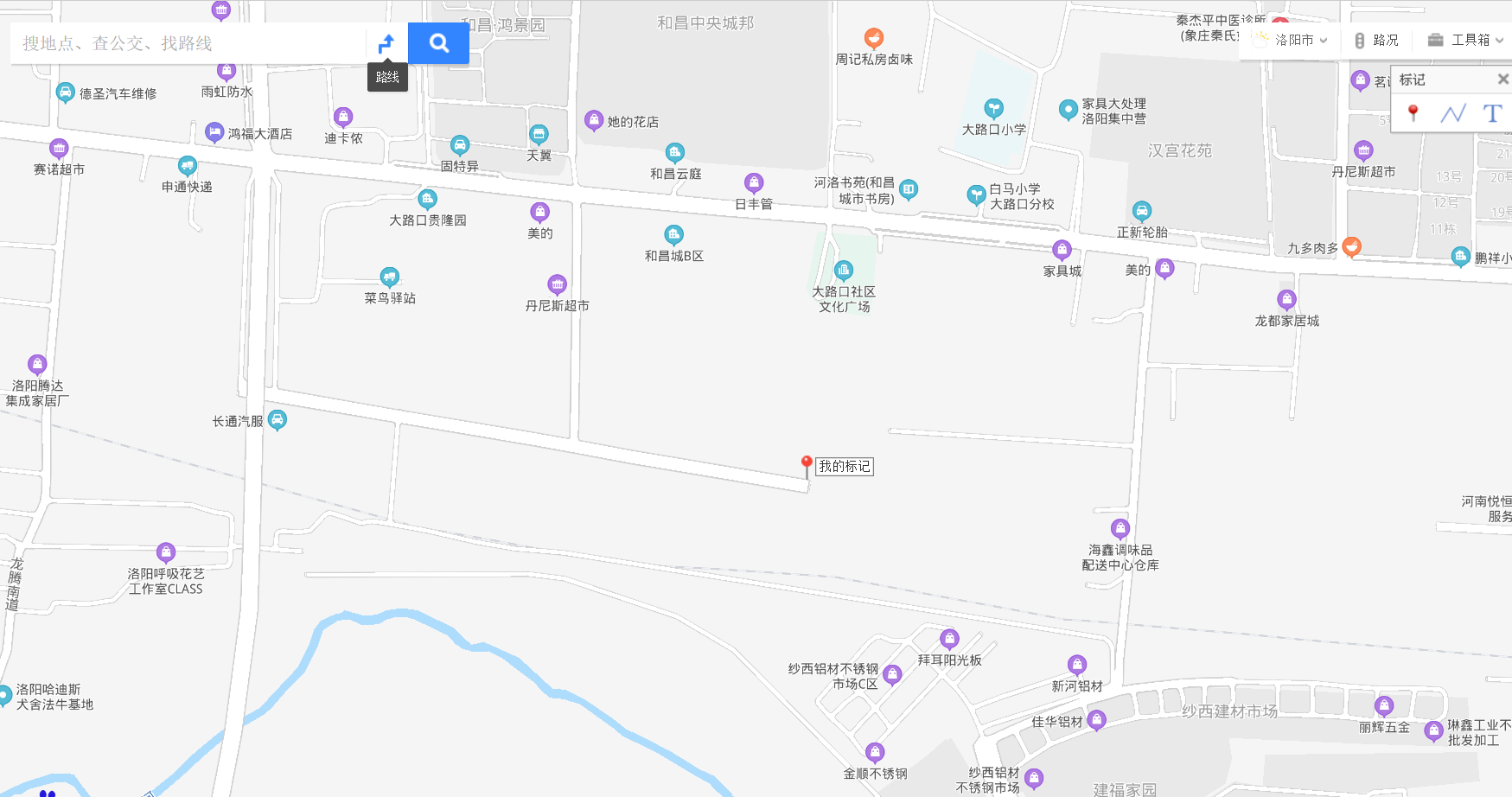This screenshot has width=1512, height=797.
Task: Select the polyline drawing tool
Action: coord(1452,112)
